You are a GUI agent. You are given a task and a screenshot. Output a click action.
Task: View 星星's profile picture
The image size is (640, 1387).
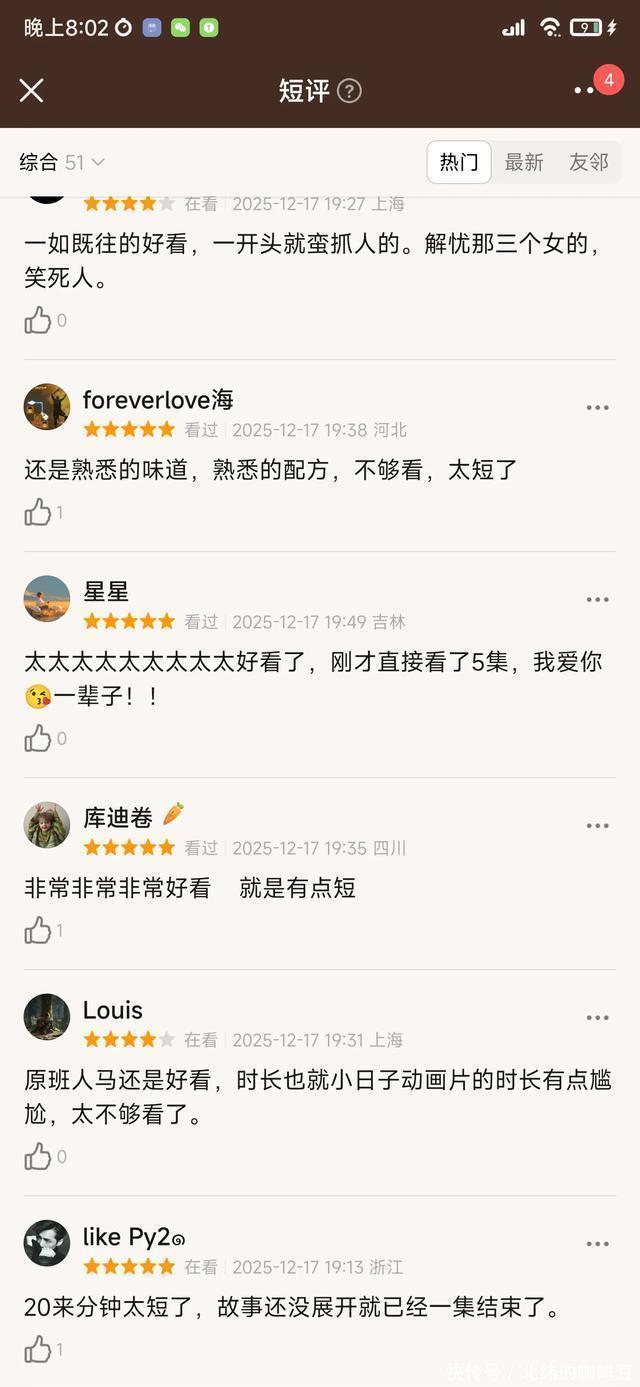47,599
